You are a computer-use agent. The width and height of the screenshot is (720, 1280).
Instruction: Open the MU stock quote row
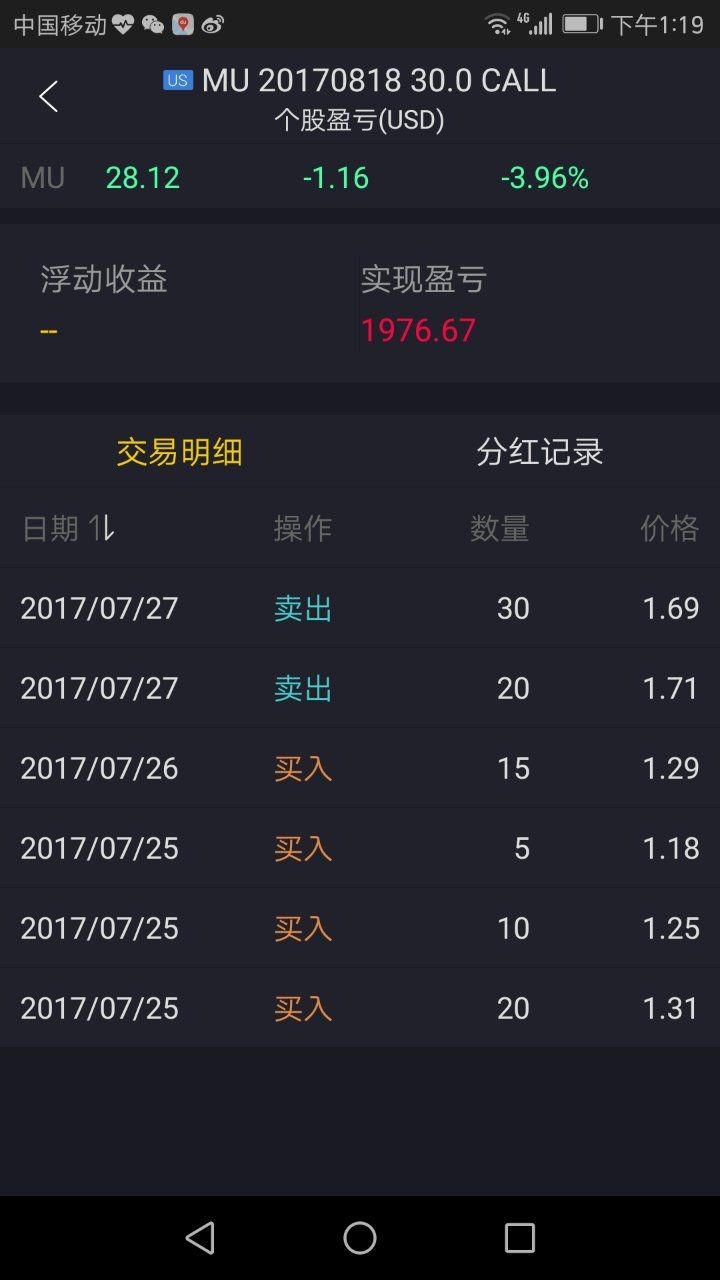click(360, 178)
